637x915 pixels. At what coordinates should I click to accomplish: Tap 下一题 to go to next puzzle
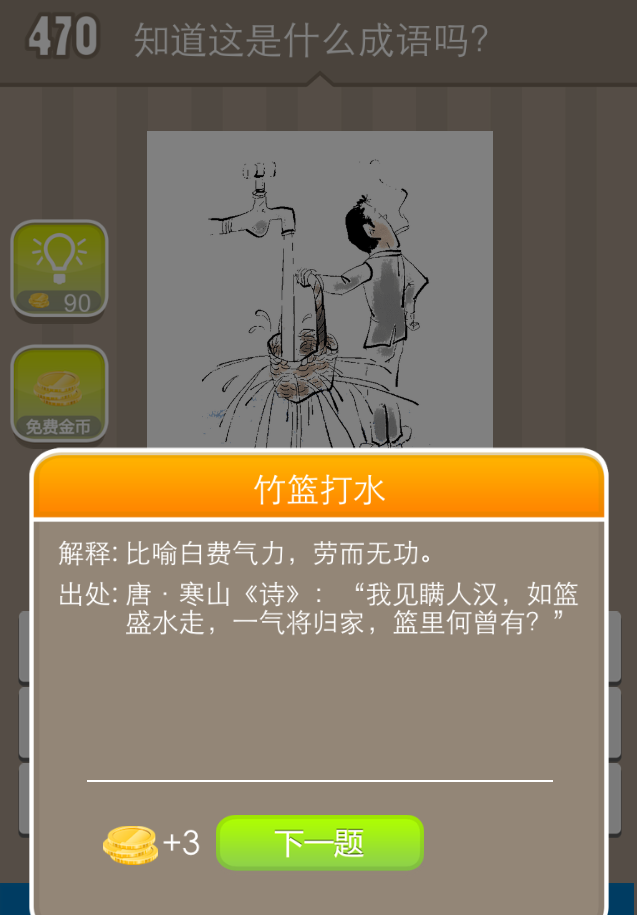click(320, 843)
